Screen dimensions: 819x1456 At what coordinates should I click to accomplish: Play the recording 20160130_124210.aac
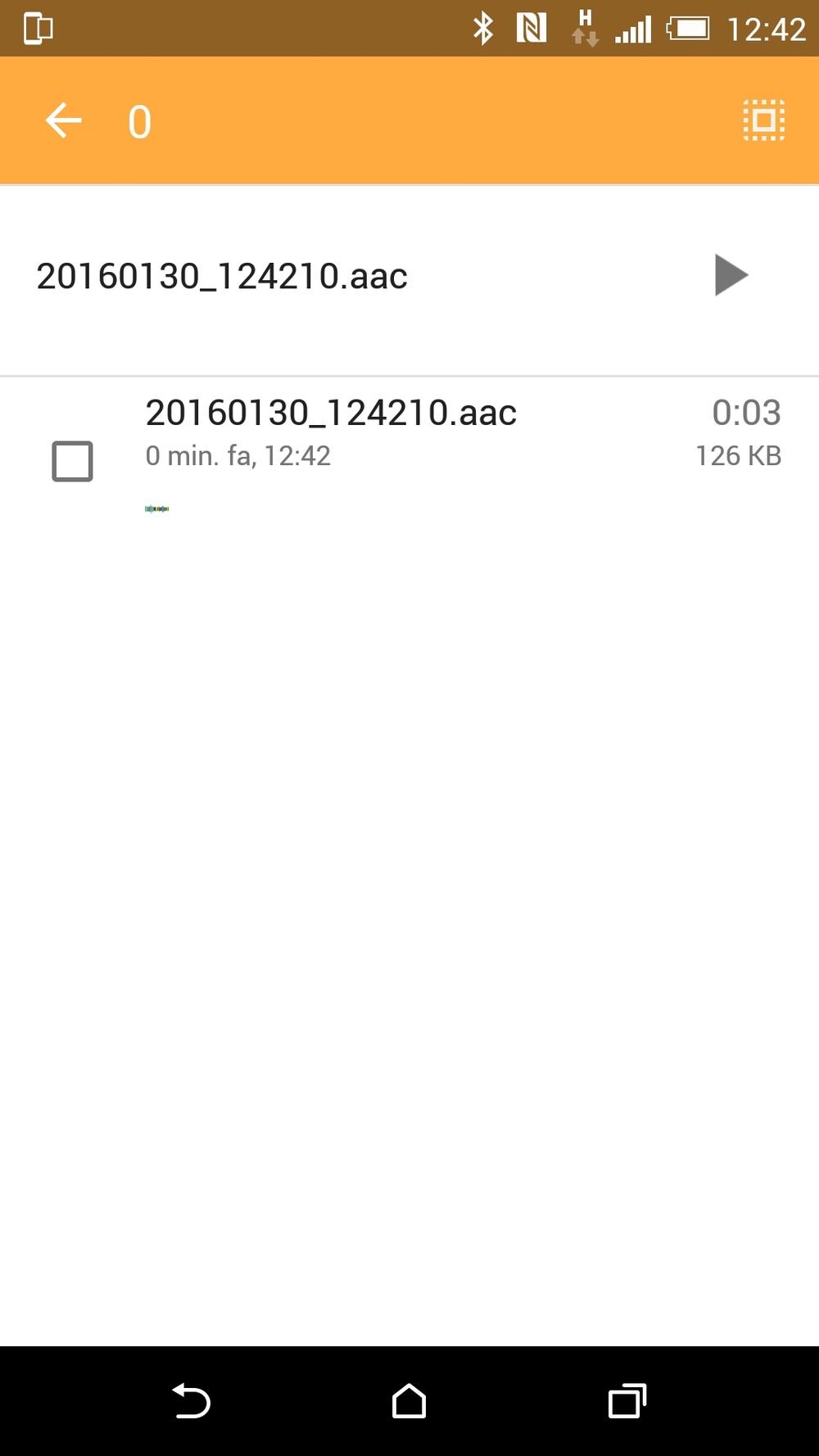[731, 274]
